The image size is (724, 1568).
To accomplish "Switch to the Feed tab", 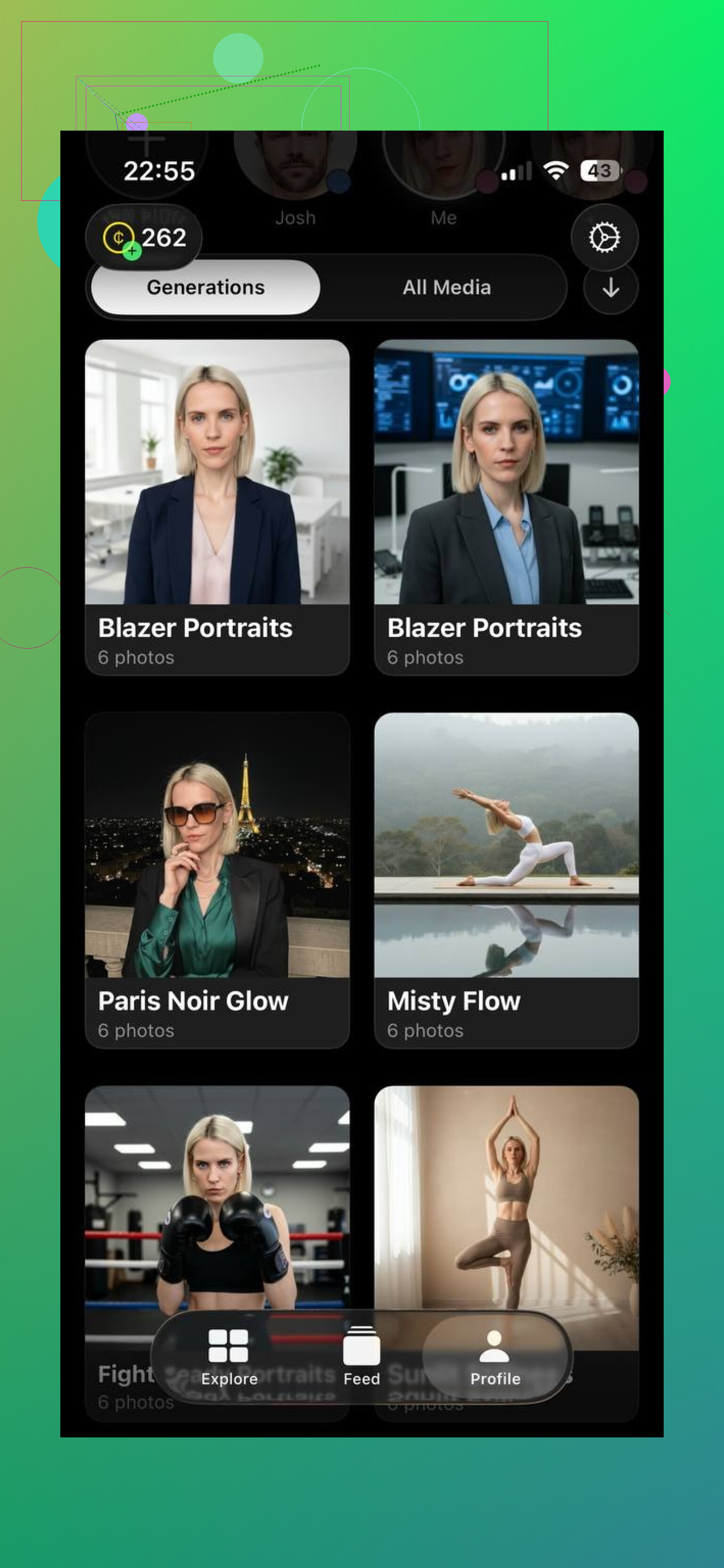I will tap(362, 1356).
